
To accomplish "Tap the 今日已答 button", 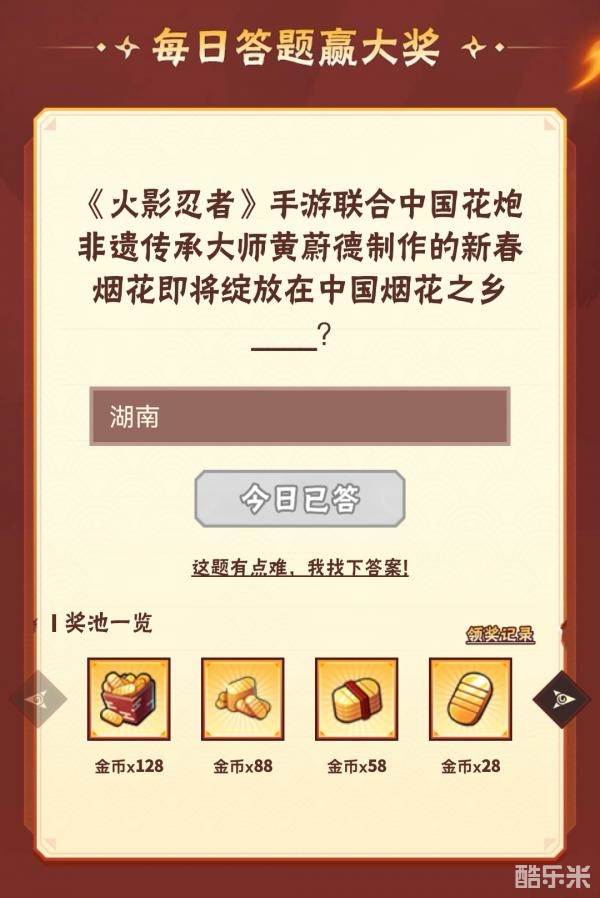I will (x=299, y=499).
